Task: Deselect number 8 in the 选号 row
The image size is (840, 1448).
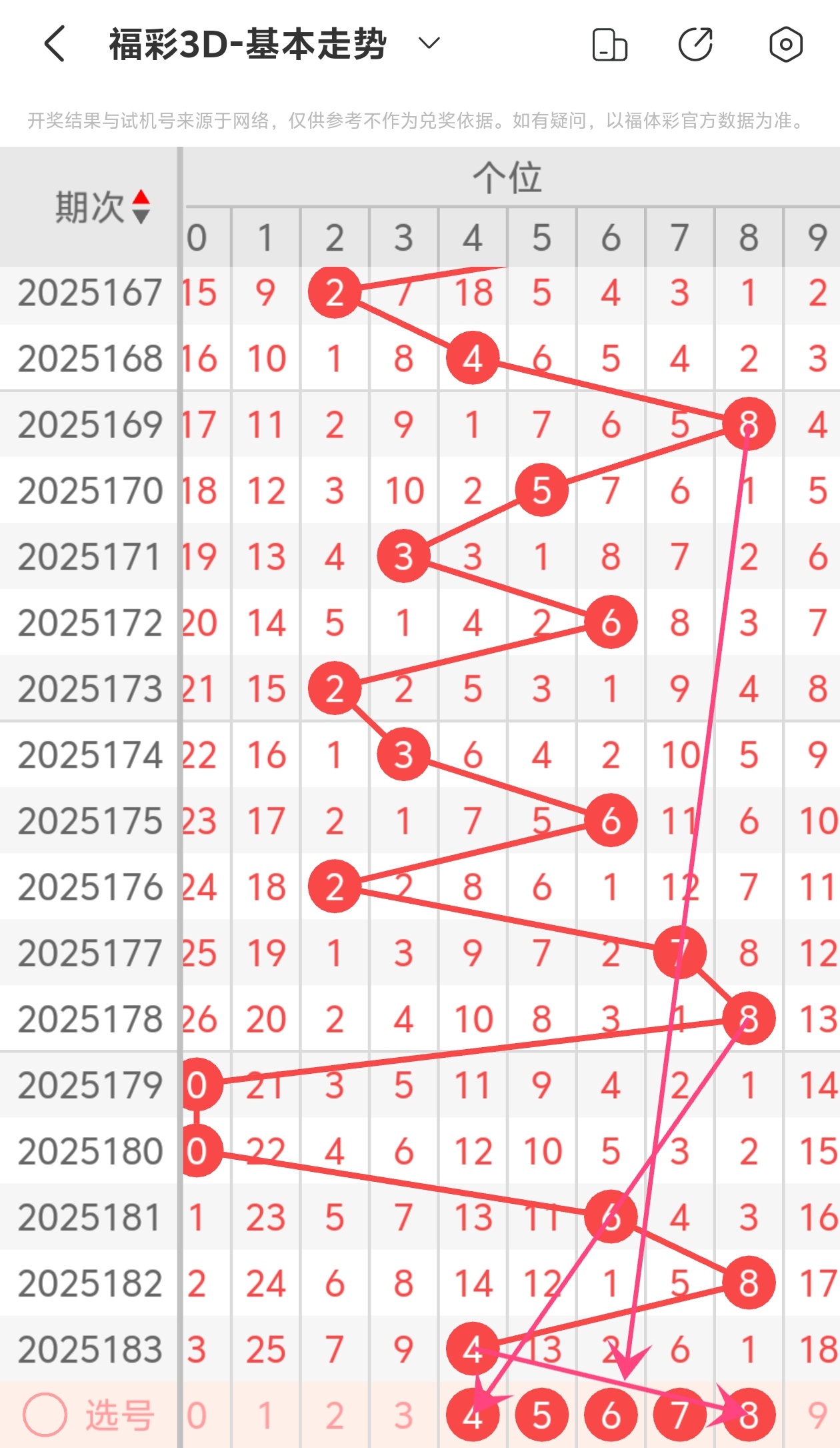Action: [x=749, y=1415]
